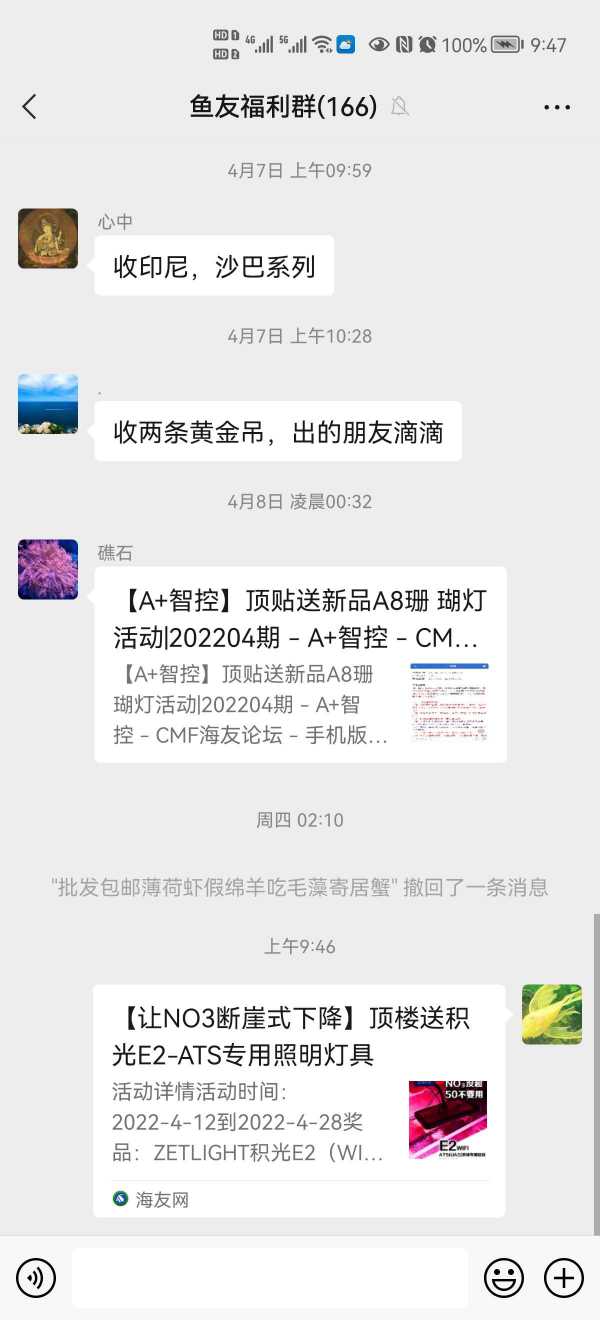600x1320 pixels.
Task: Tap the message input field
Action: 270,1277
